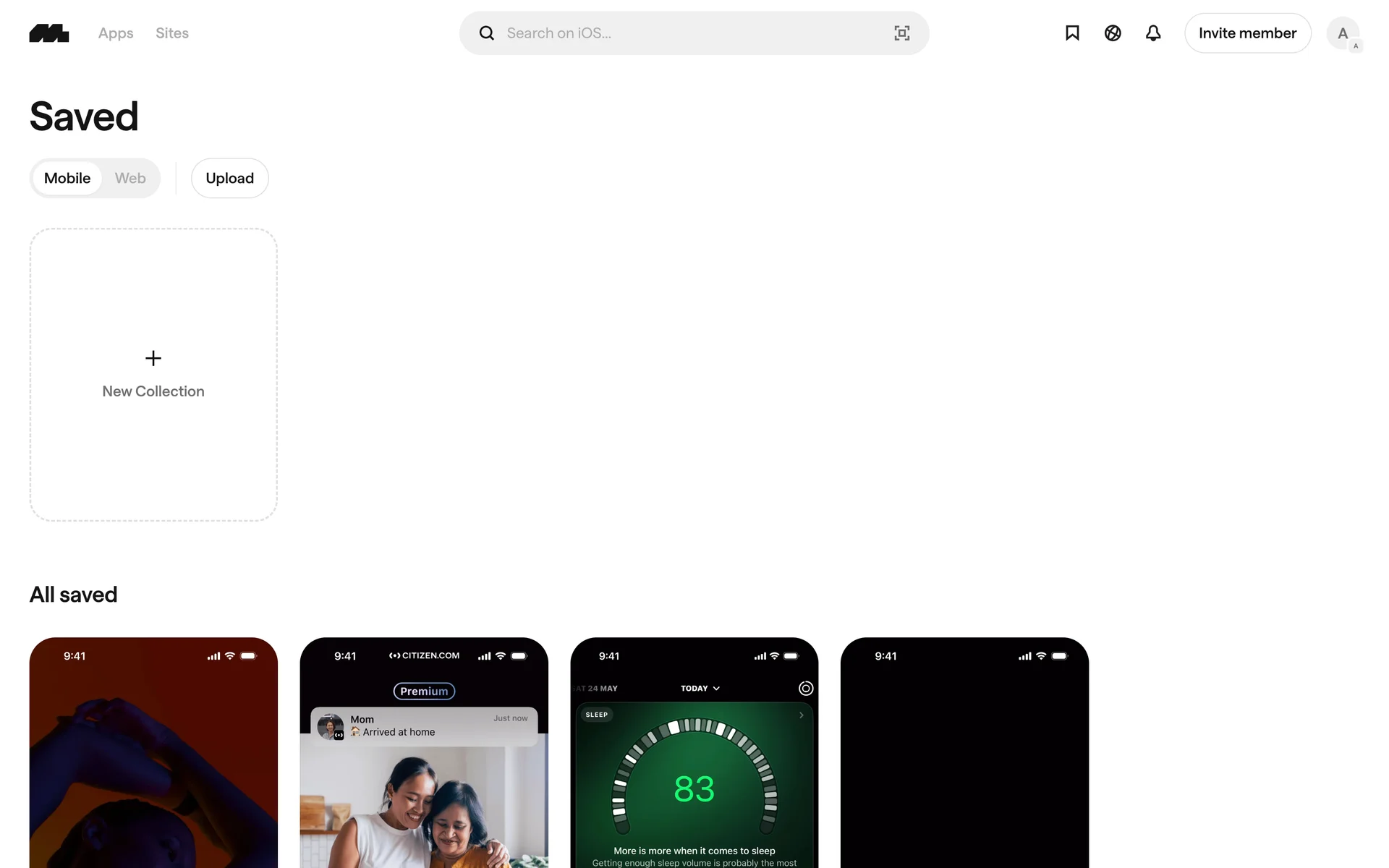Viewport: 1389px width, 868px height.
Task: Open the Apps section
Action: 116,33
